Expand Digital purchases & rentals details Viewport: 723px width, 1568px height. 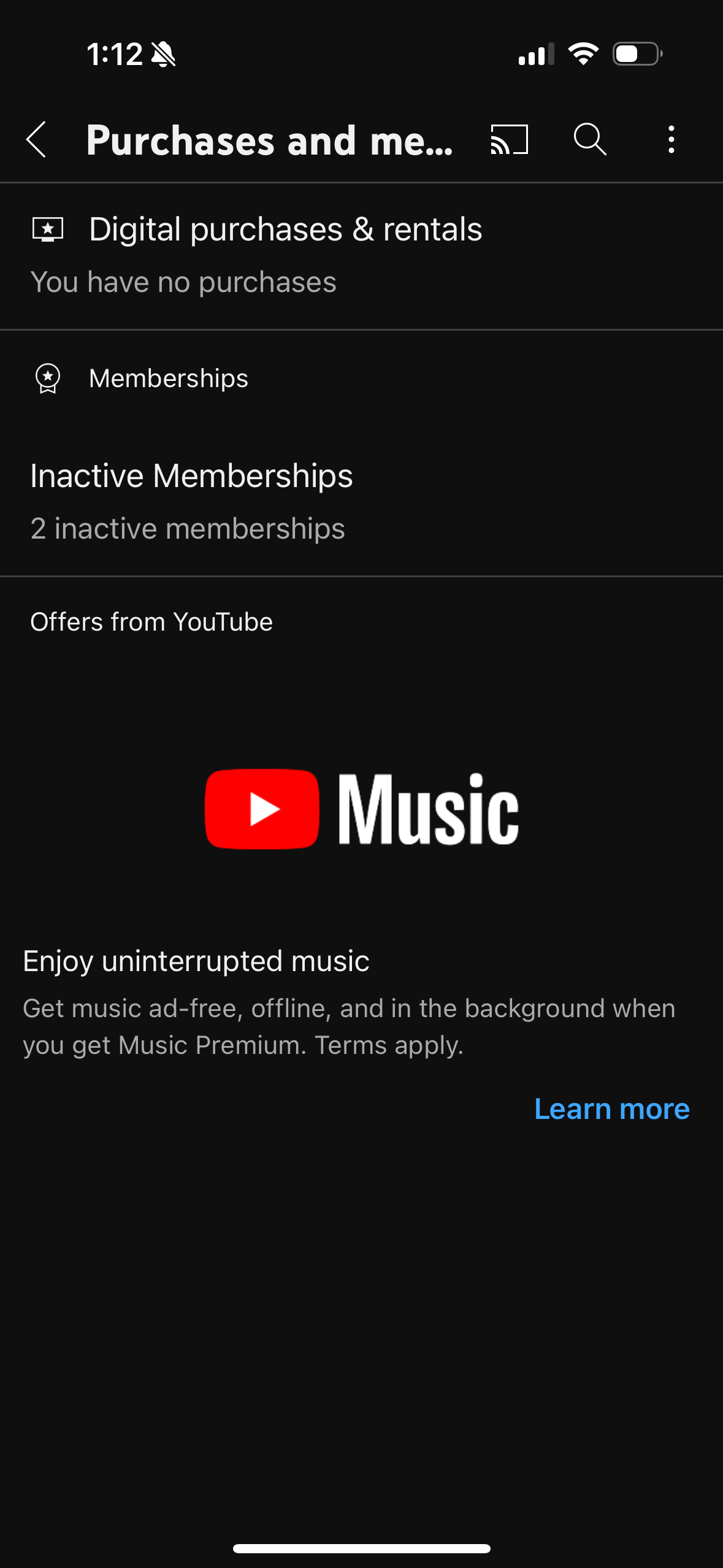click(285, 229)
